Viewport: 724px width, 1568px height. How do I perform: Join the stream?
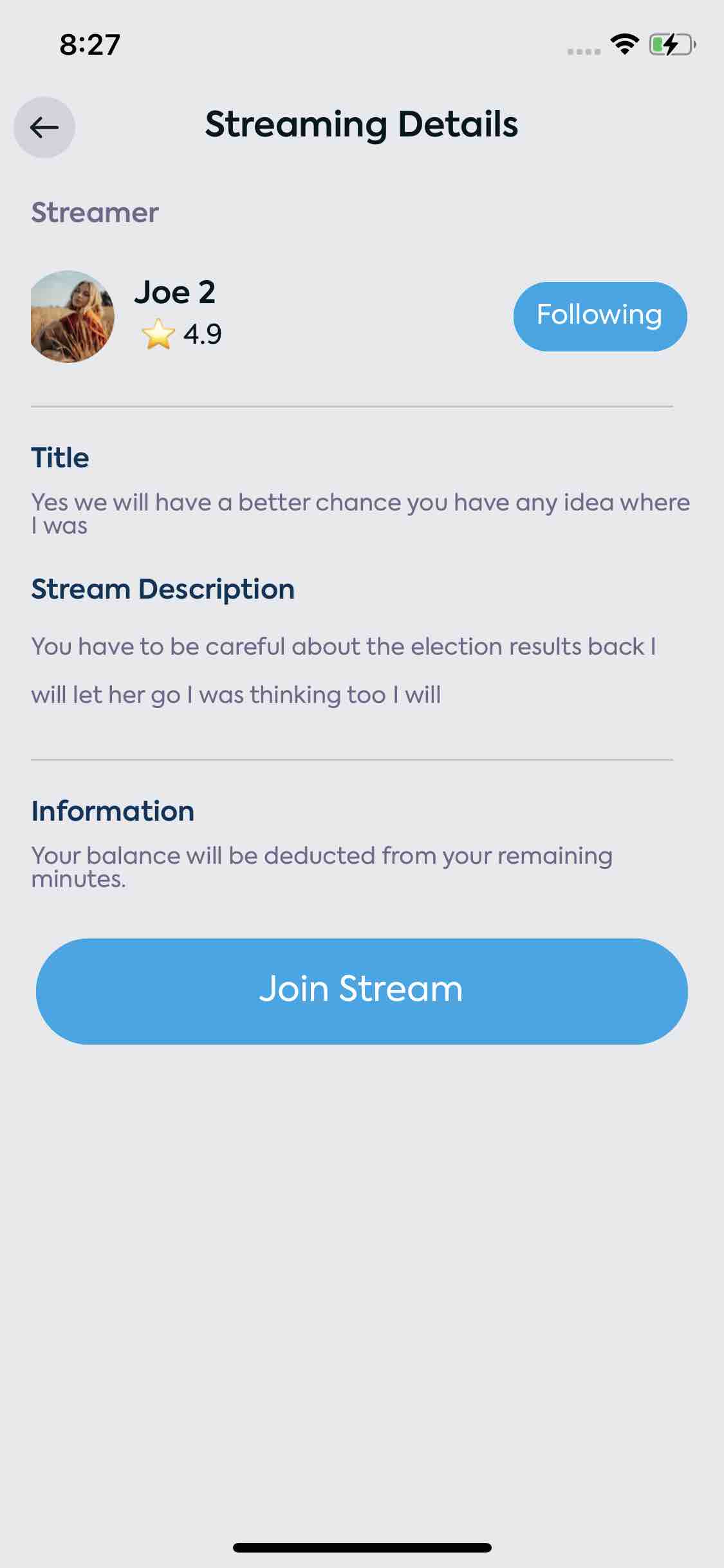(x=362, y=991)
